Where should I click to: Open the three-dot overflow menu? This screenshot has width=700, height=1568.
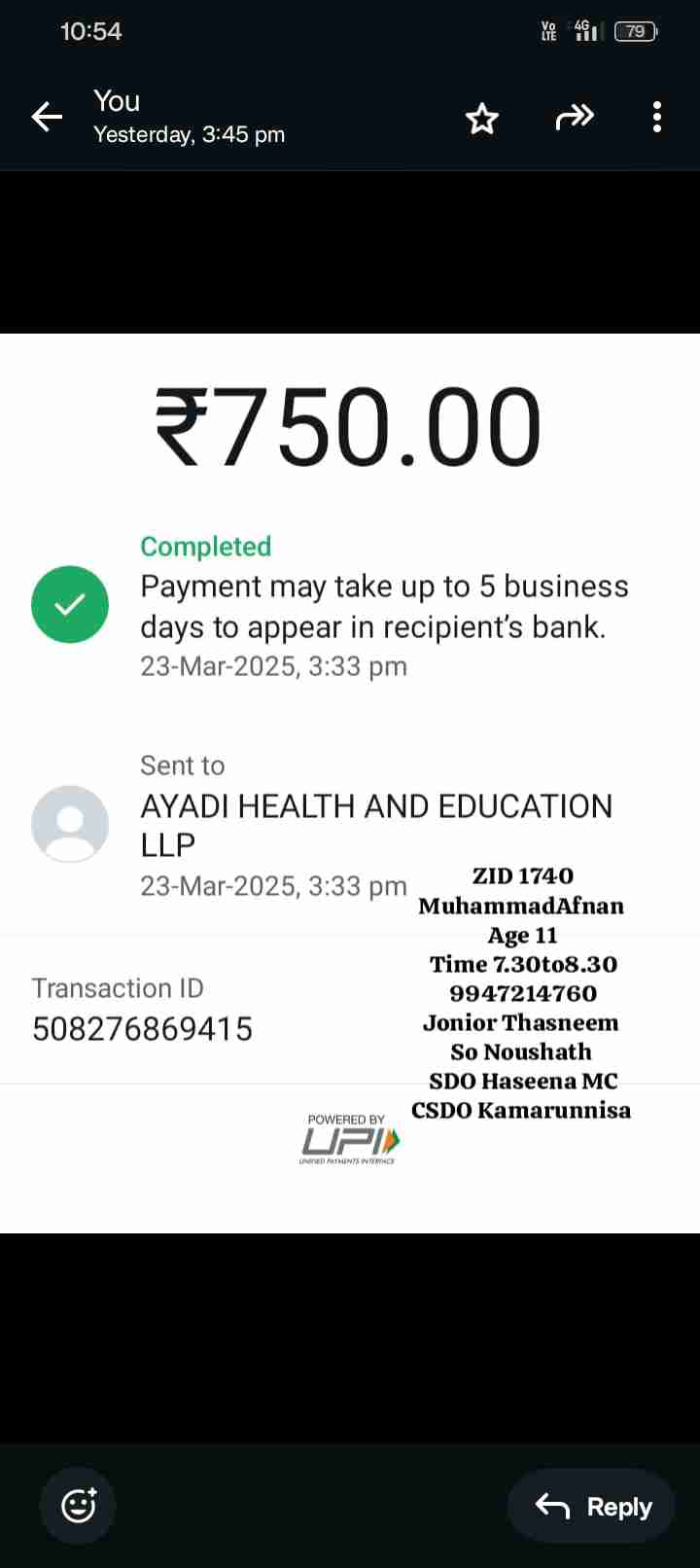pyautogui.click(x=657, y=118)
